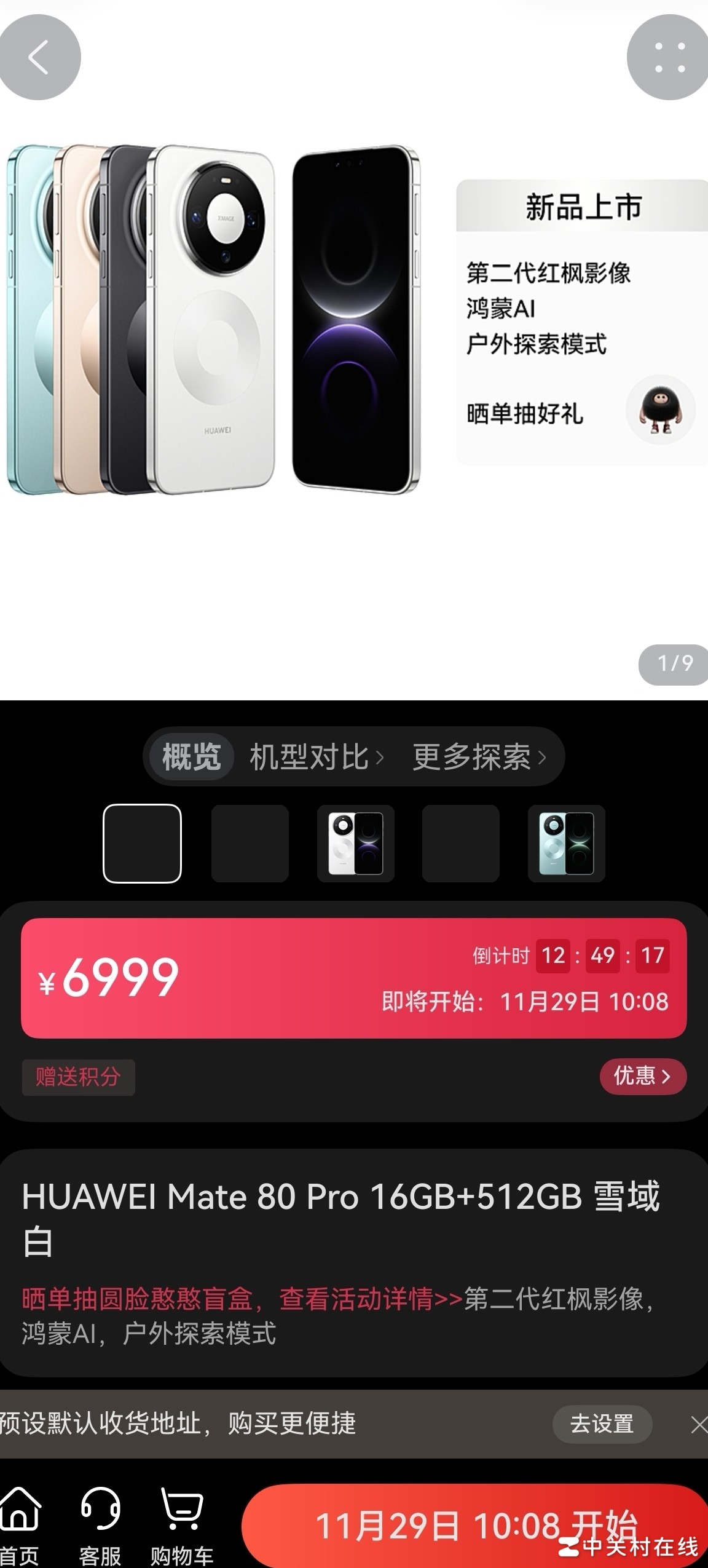Tap the 赠送积分 tag
This screenshot has height=1568, width=708.
point(78,1077)
